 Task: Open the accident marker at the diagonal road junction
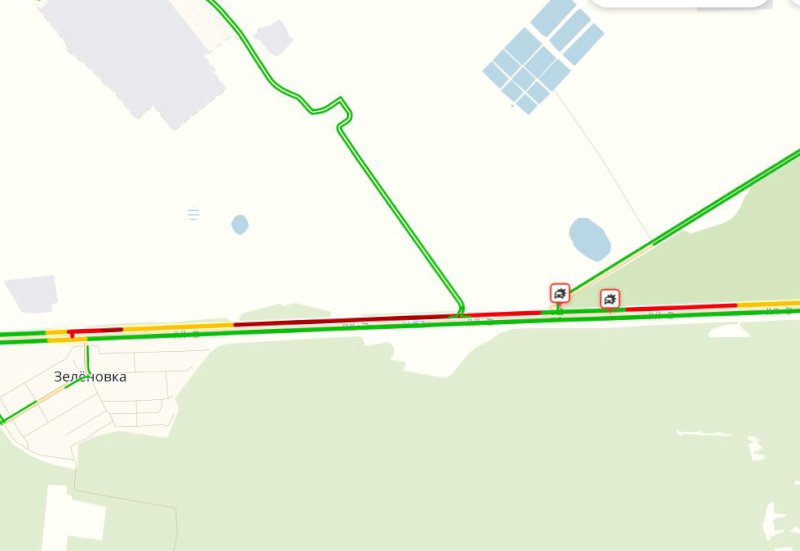560,293
